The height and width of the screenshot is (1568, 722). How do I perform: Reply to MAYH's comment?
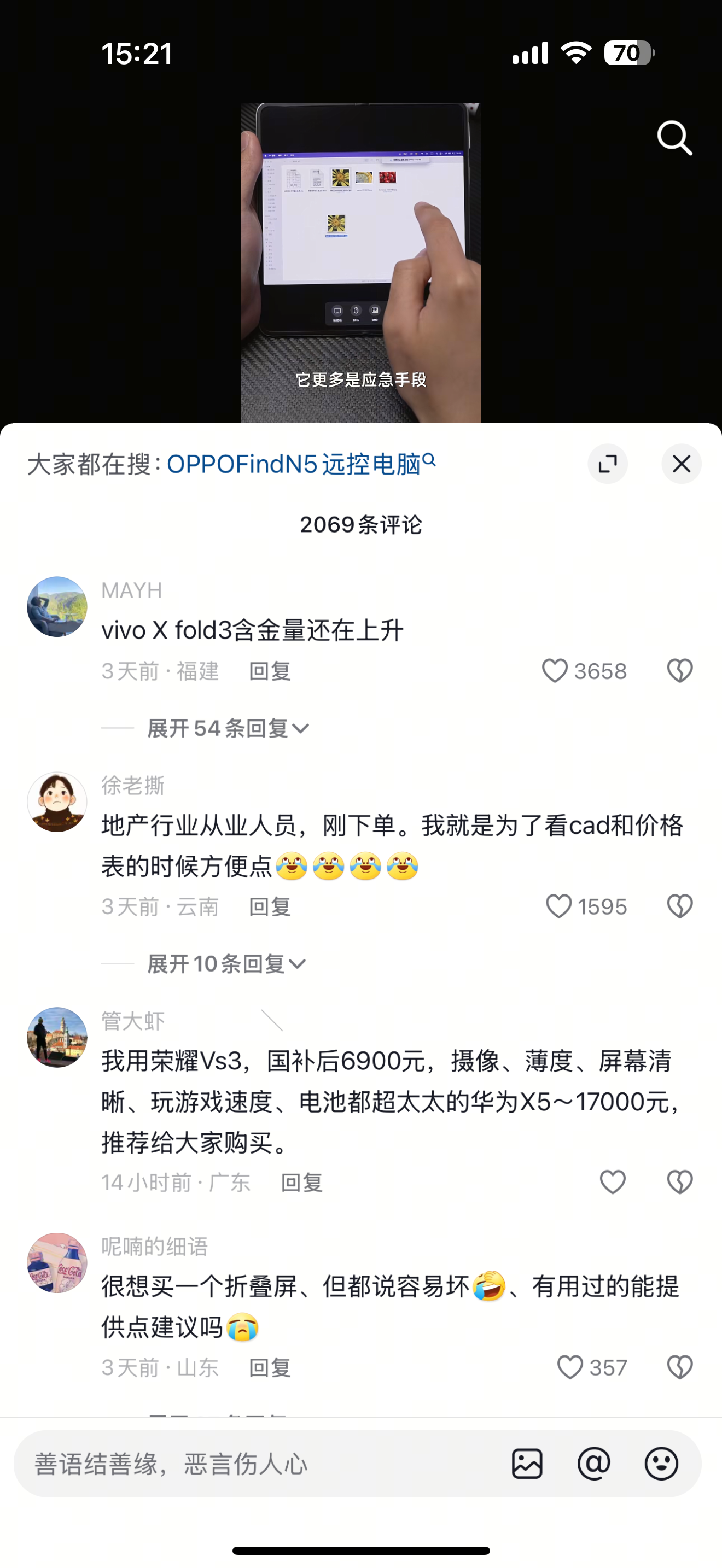270,671
